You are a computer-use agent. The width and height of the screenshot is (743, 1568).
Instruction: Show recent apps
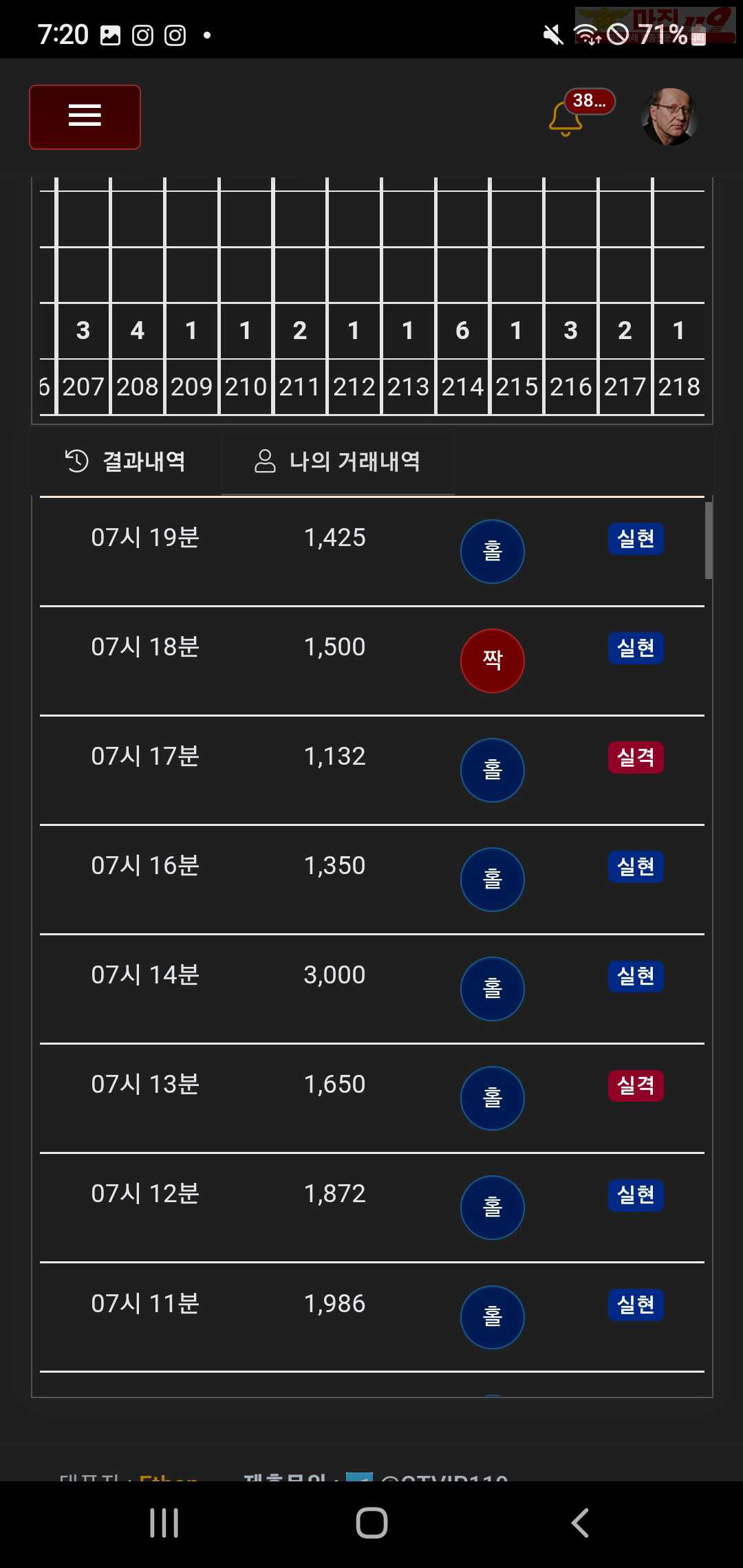point(164,1523)
